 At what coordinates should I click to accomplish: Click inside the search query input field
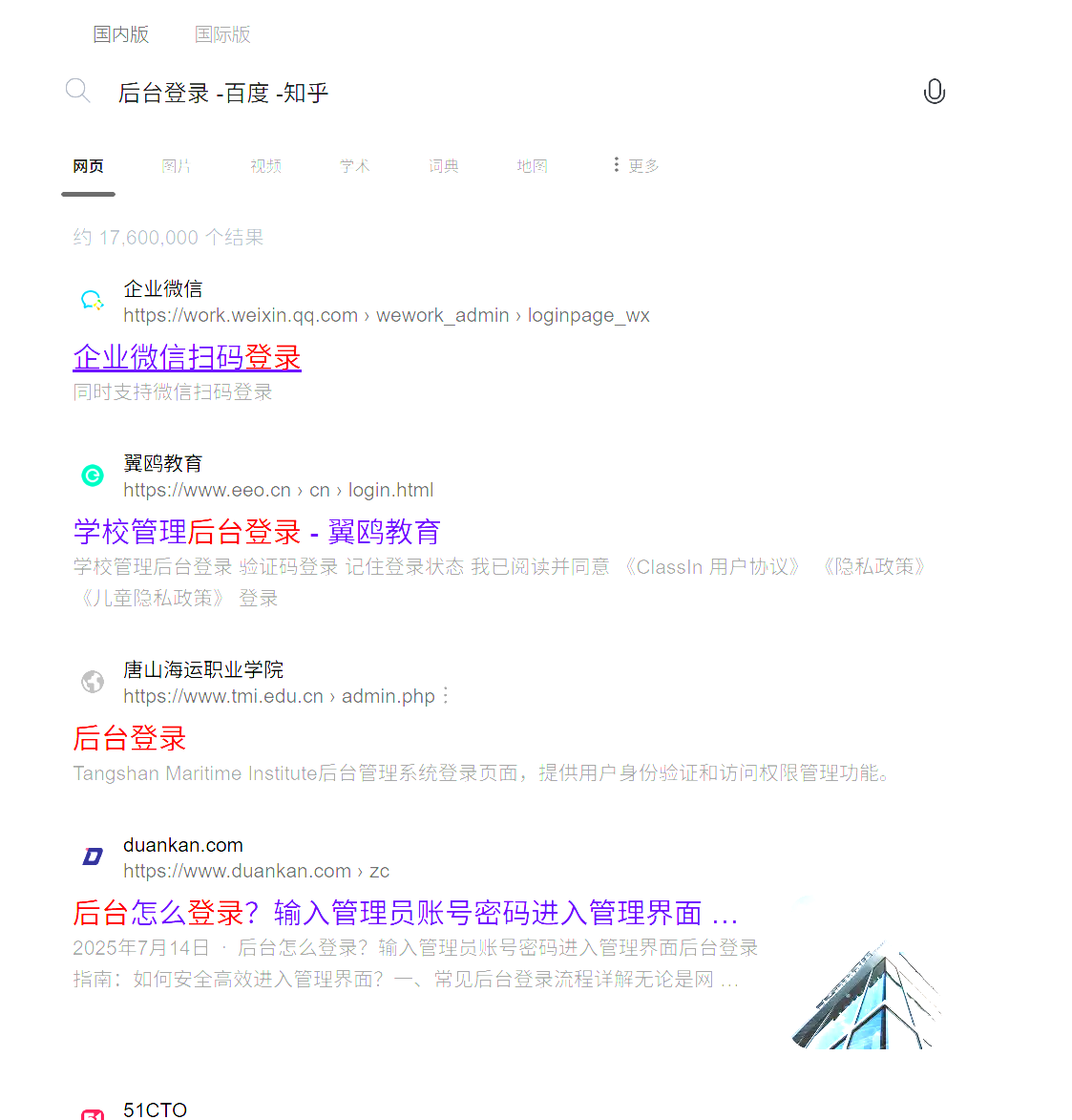click(382, 91)
